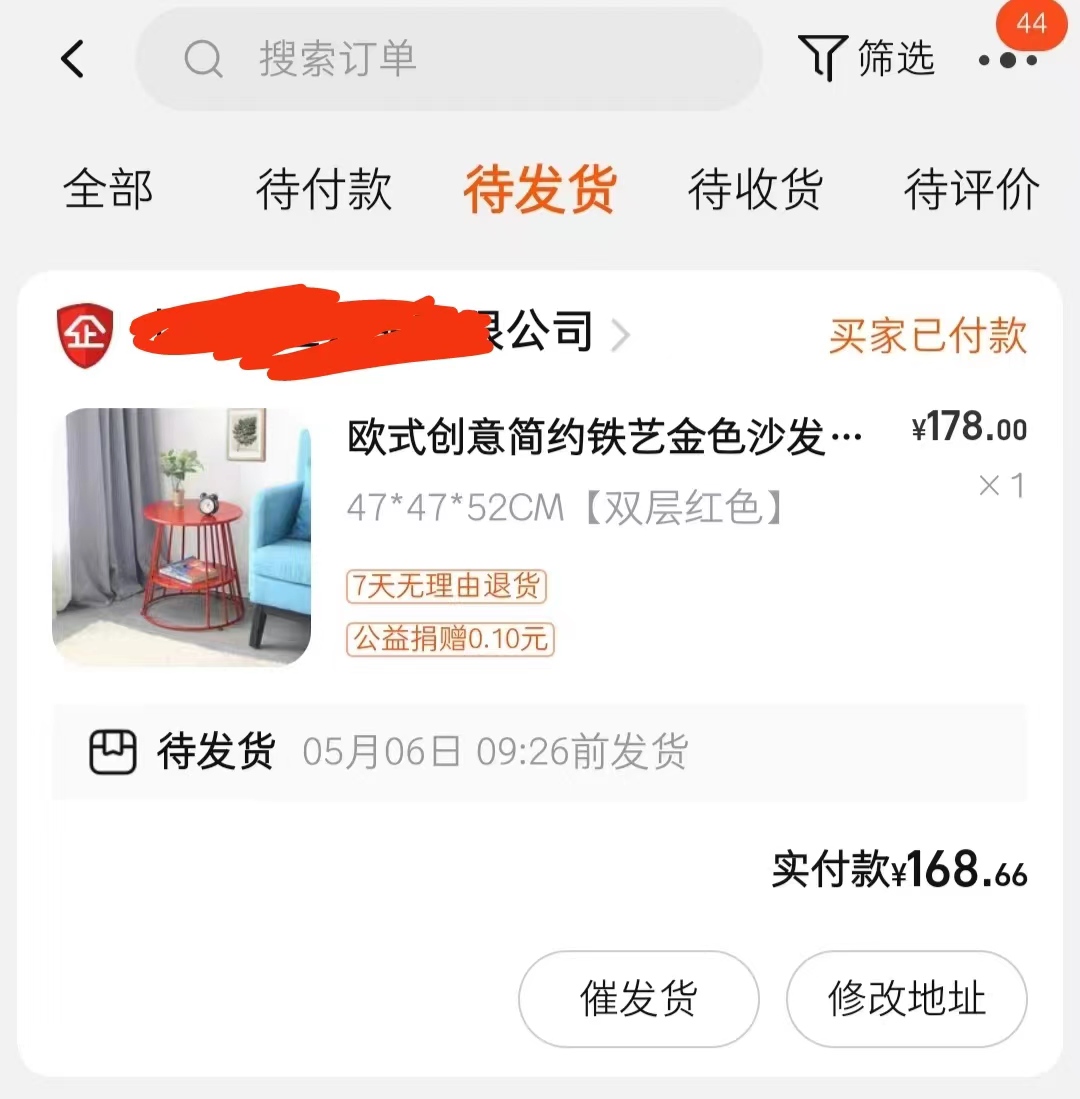The width and height of the screenshot is (1080, 1099).
Task: Tap the three-dot more options icon
Action: pyautogui.click(x=1009, y=60)
